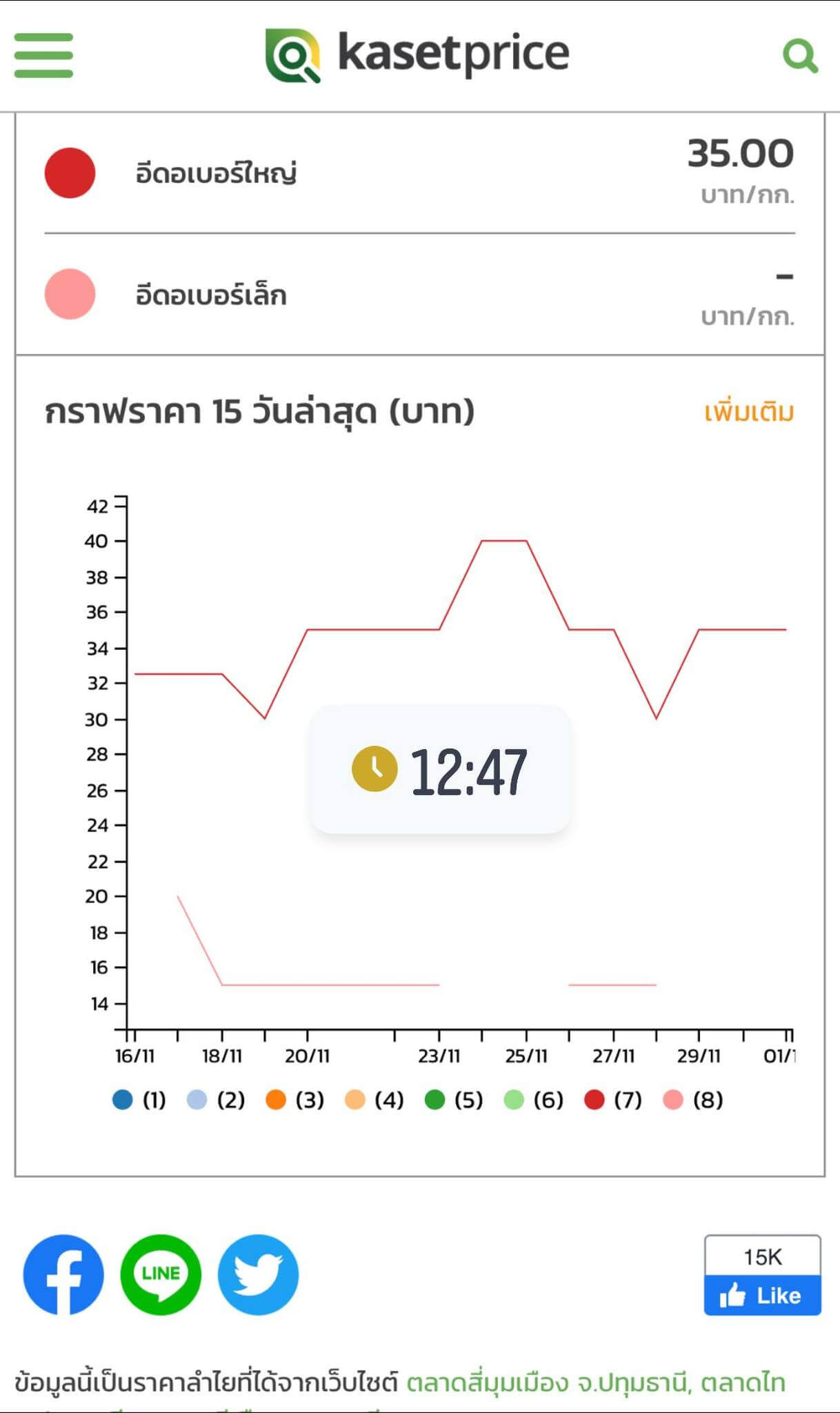Toggle chart series (7) in the legend
The height and width of the screenshot is (1413, 840).
tap(612, 1100)
